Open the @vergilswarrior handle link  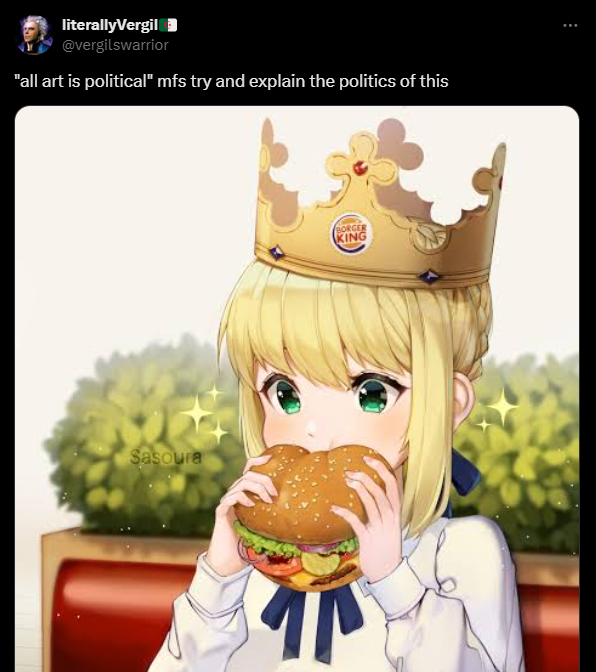(115, 45)
